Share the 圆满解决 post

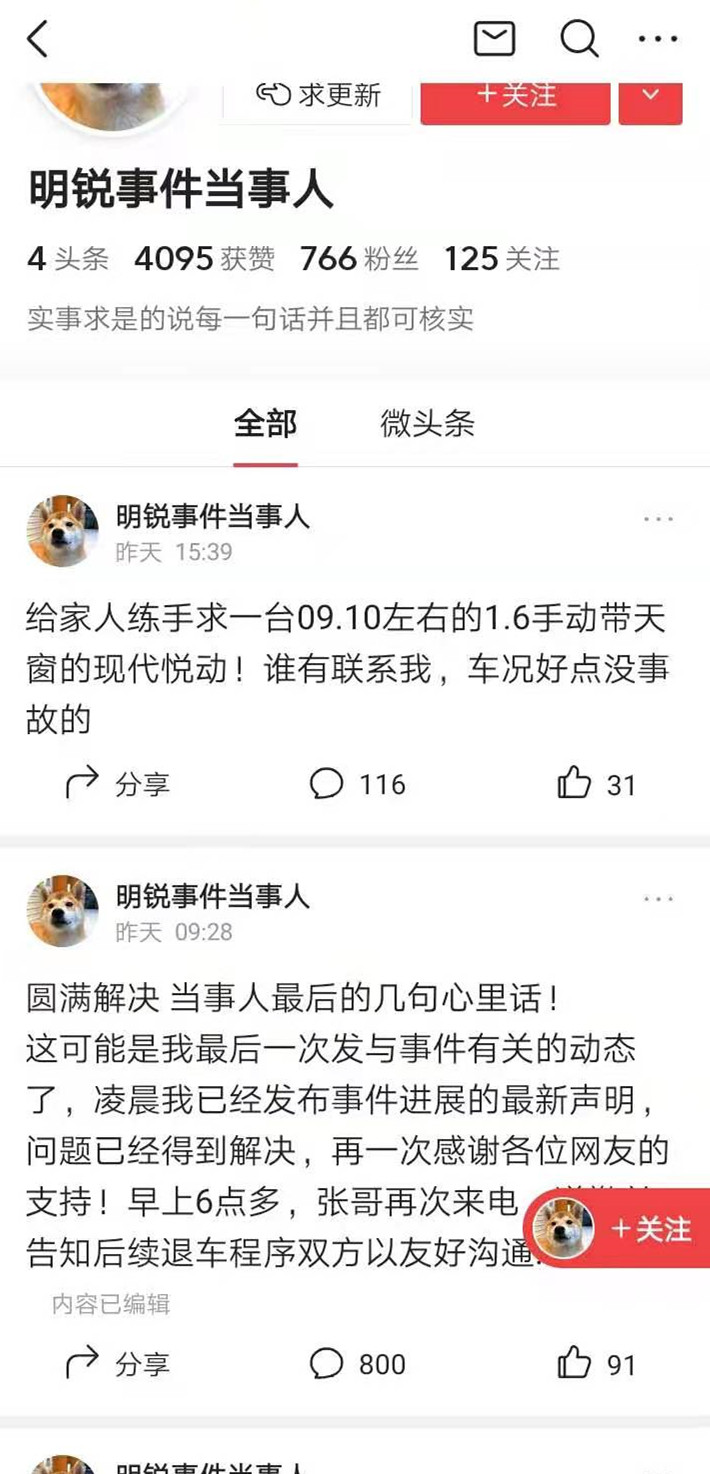click(118, 1364)
